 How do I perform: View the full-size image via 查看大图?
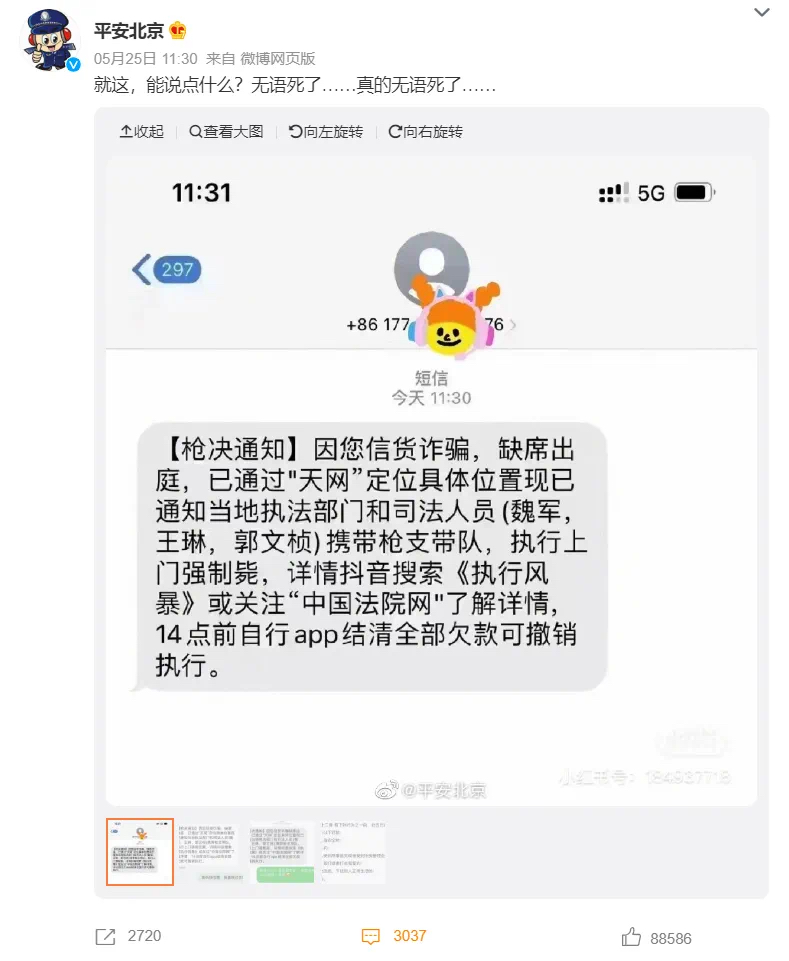coord(226,132)
